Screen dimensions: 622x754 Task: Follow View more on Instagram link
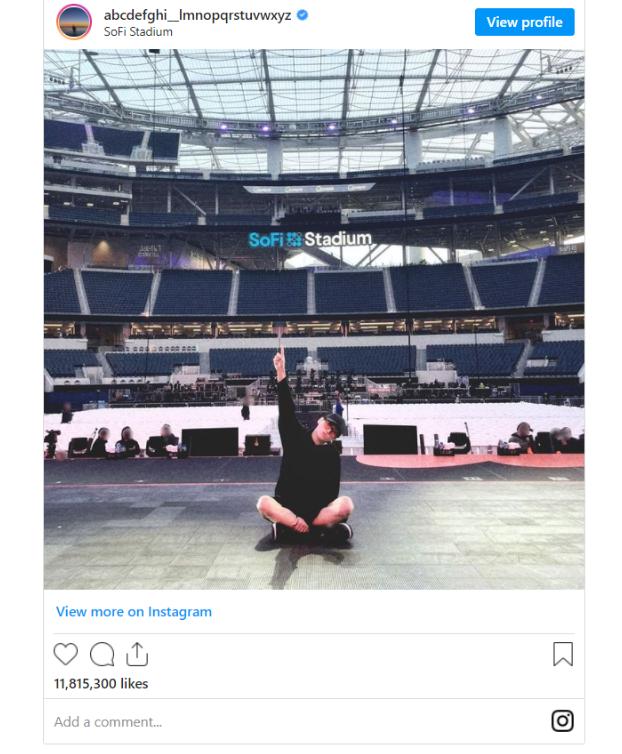tap(134, 611)
